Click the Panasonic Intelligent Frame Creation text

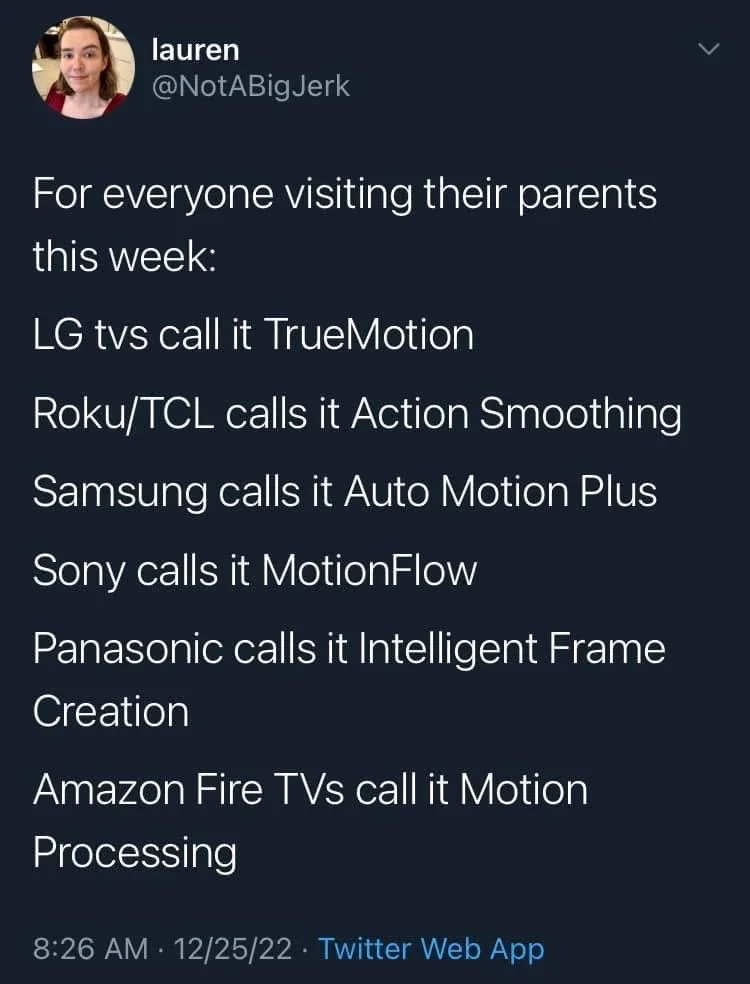tap(350, 648)
